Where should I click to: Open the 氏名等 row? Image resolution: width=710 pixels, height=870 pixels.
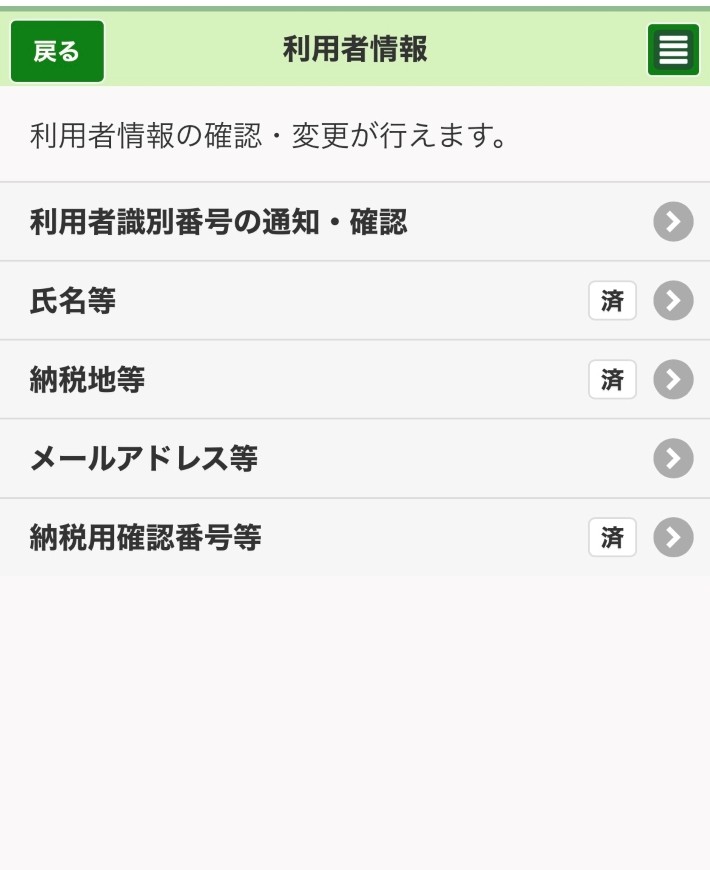[x=355, y=301]
